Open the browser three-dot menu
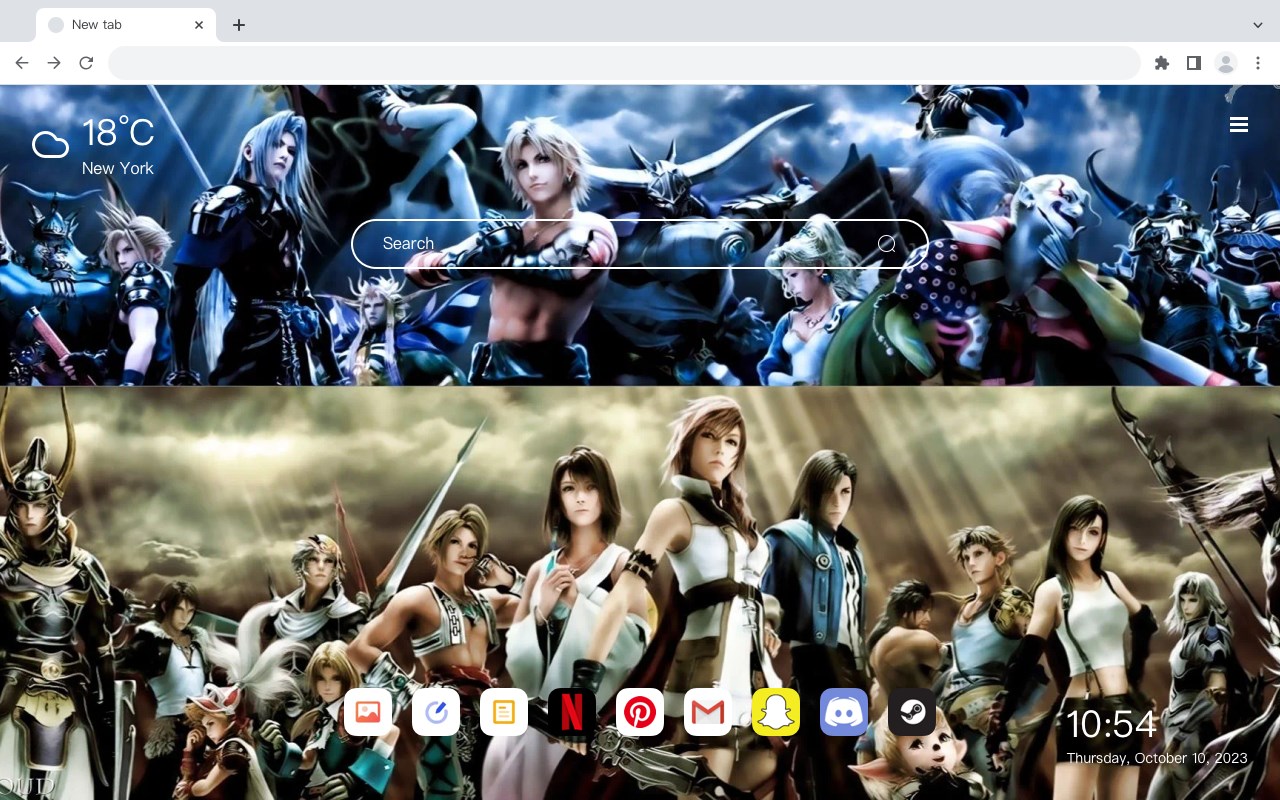Screen dimensions: 1280x800 coord(1258,63)
